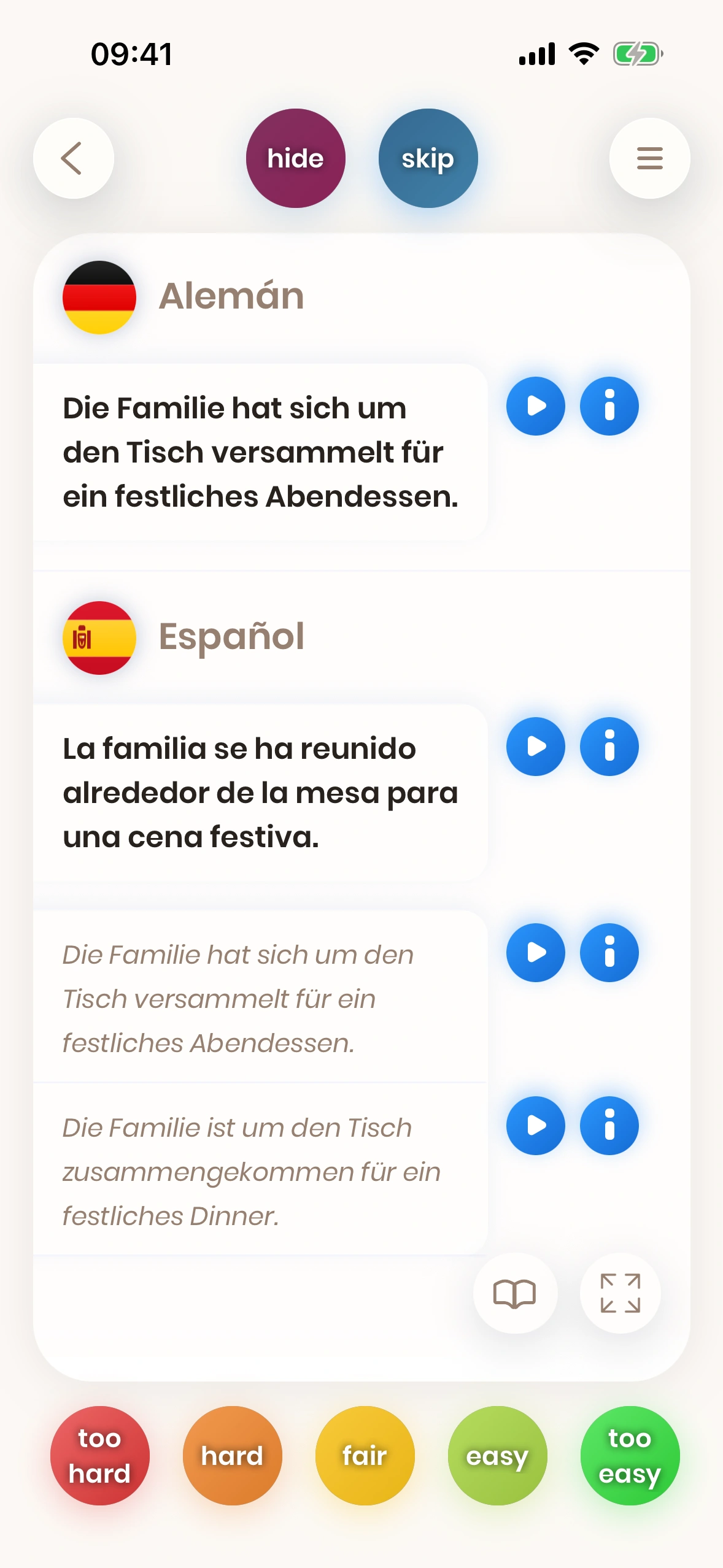Play audio for the Alemán sentence
The height and width of the screenshot is (1568, 723).
[x=535, y=406]
